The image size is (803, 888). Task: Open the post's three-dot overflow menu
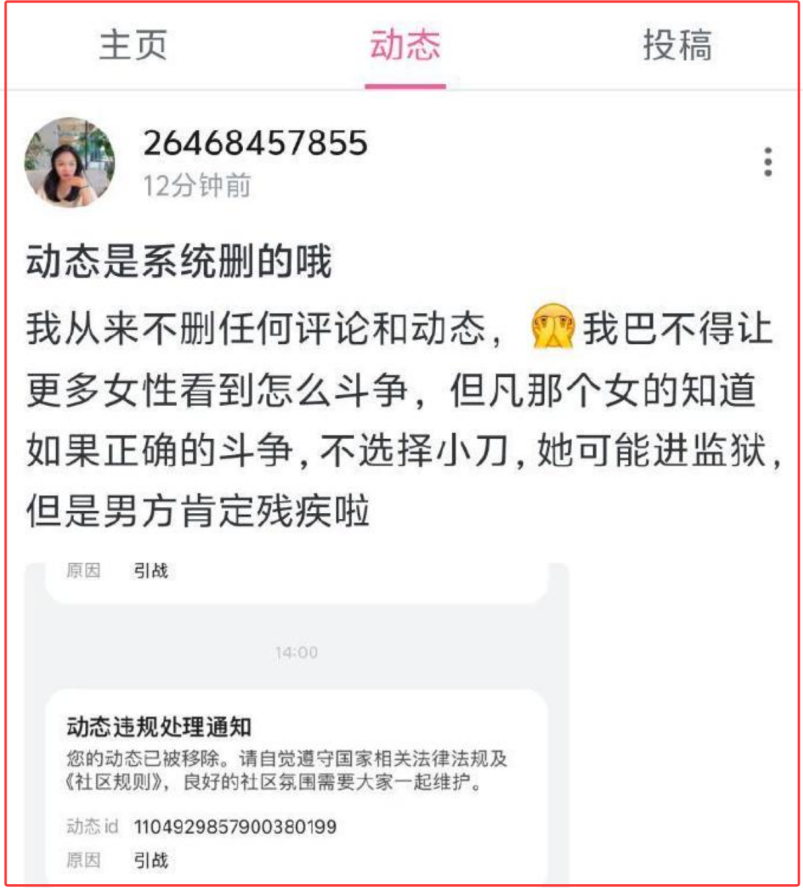pos(767,162)
